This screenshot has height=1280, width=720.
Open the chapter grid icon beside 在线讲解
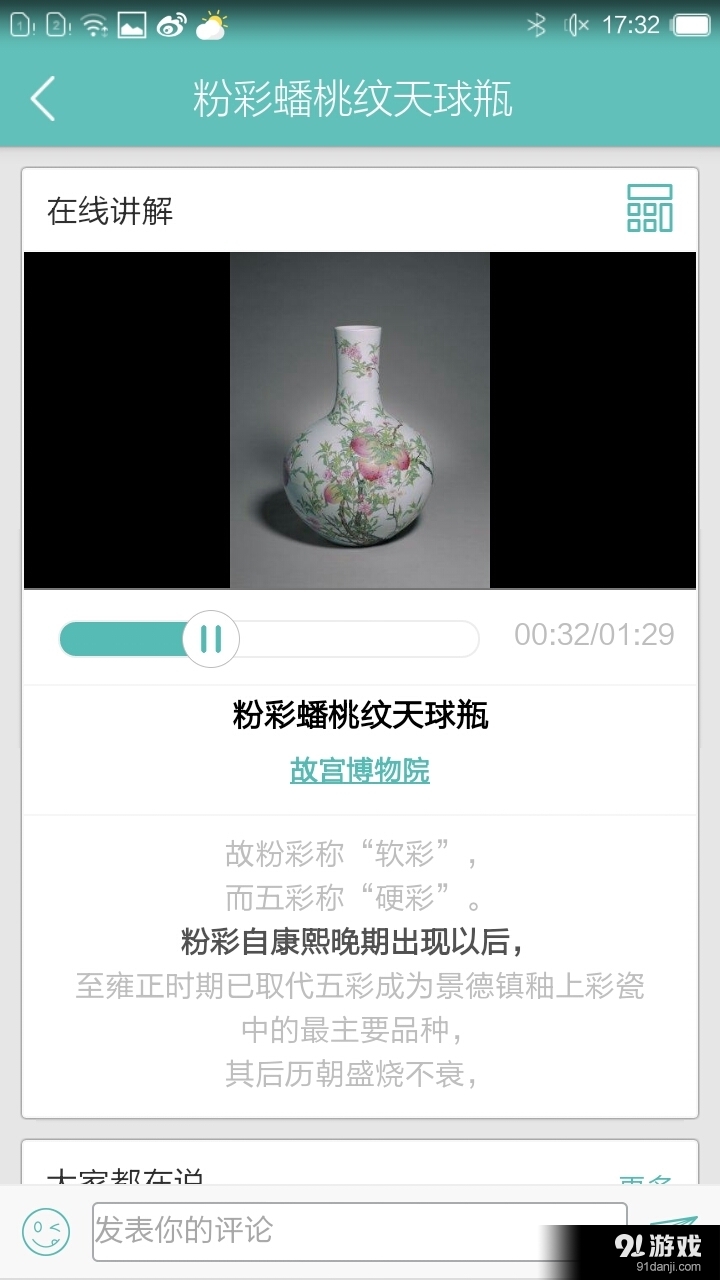click(649, 212)
